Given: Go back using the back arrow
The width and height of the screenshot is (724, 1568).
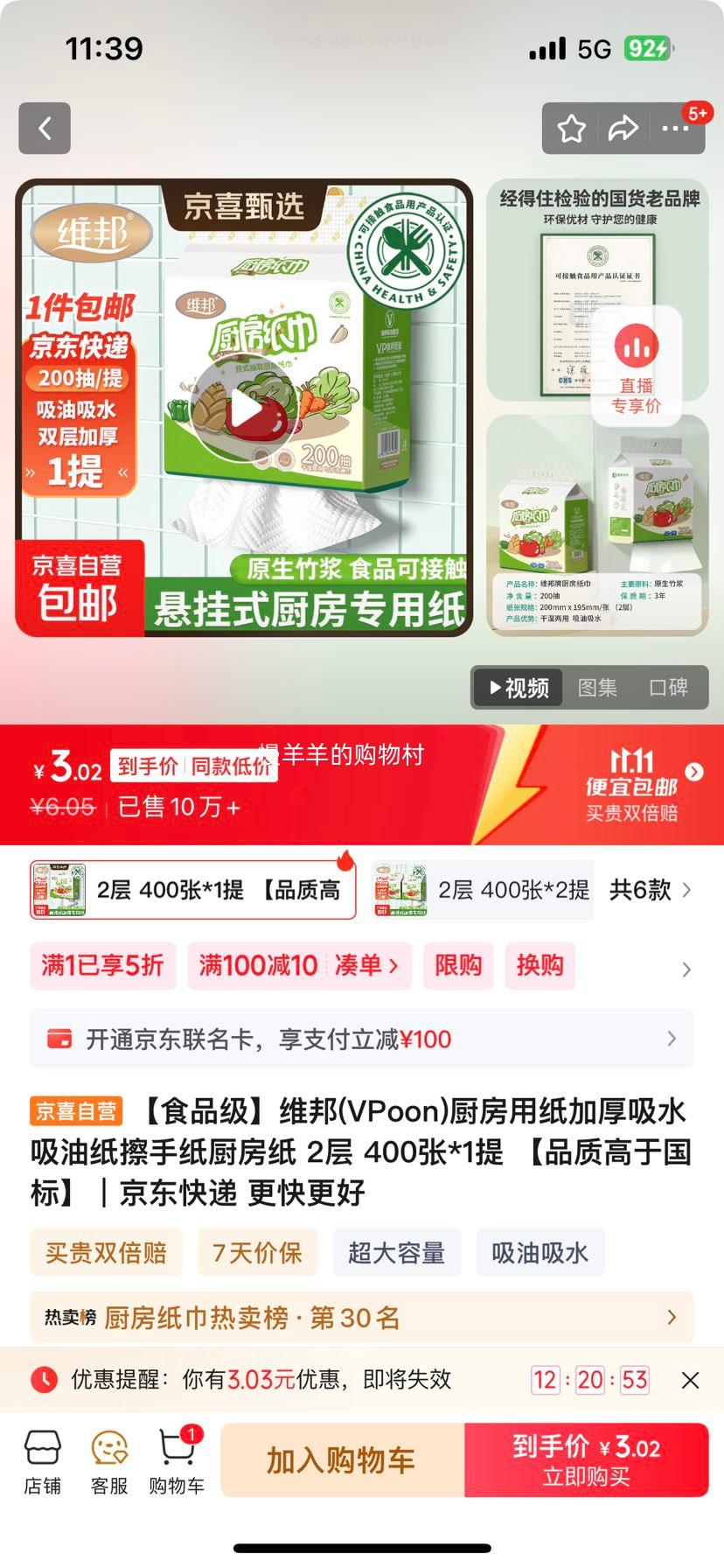Looking at the screenshot, I should (x=45, y=129).
